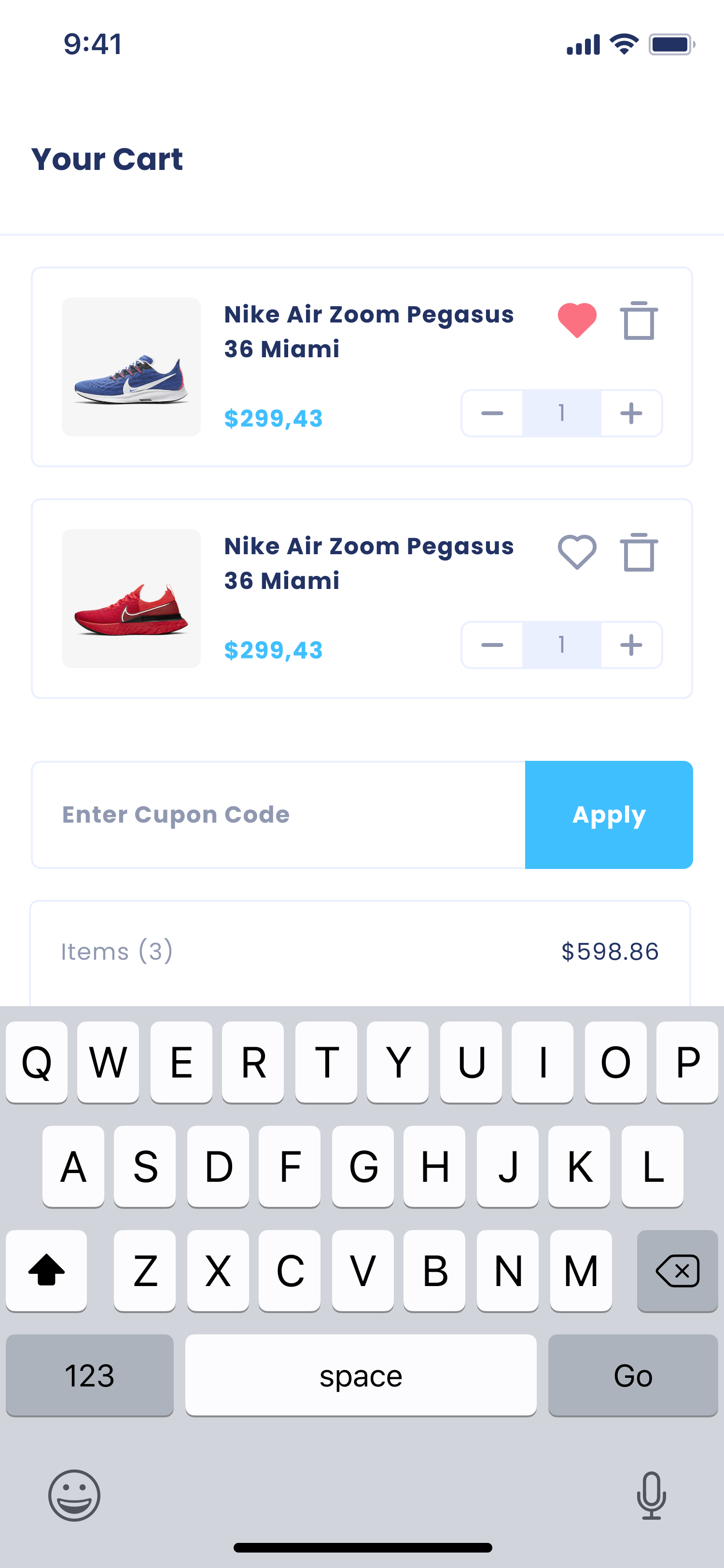Tap the keyboard backspace key
Image resolution: width=724 pixels, height=1568 pixels.
point(677,1271)
